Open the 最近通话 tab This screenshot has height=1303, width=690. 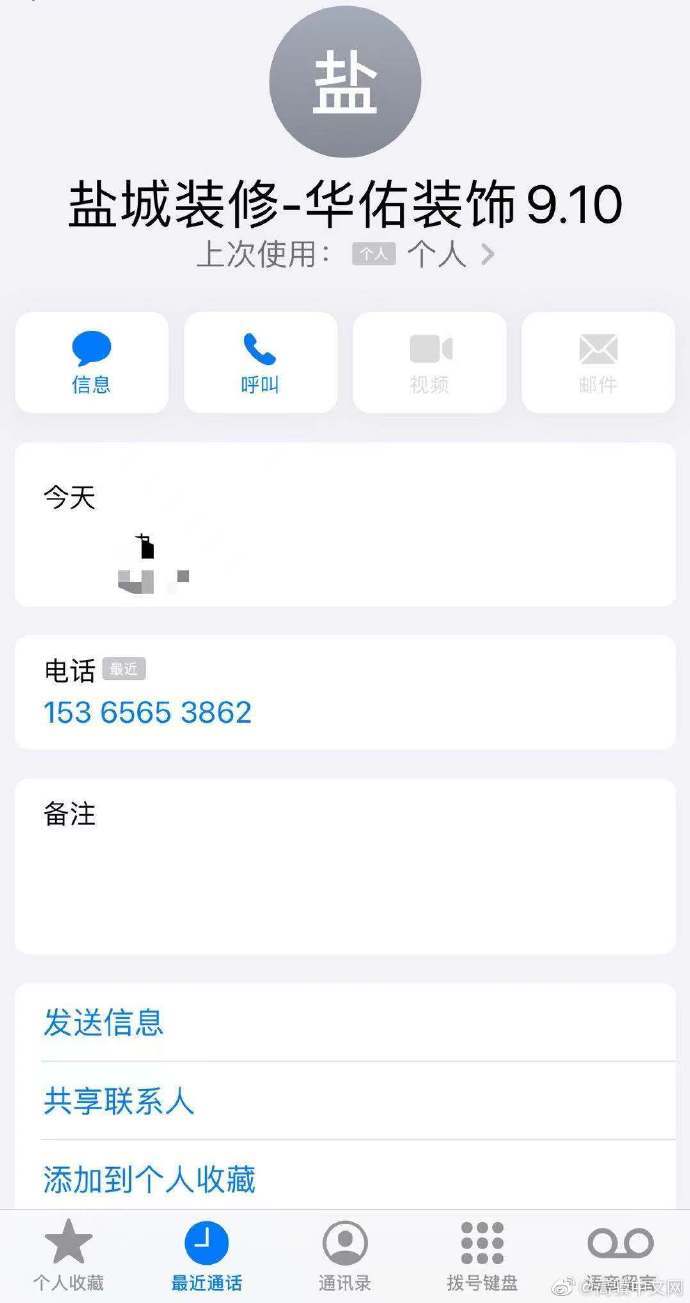pyautogui.click(x=207, y=1256)
